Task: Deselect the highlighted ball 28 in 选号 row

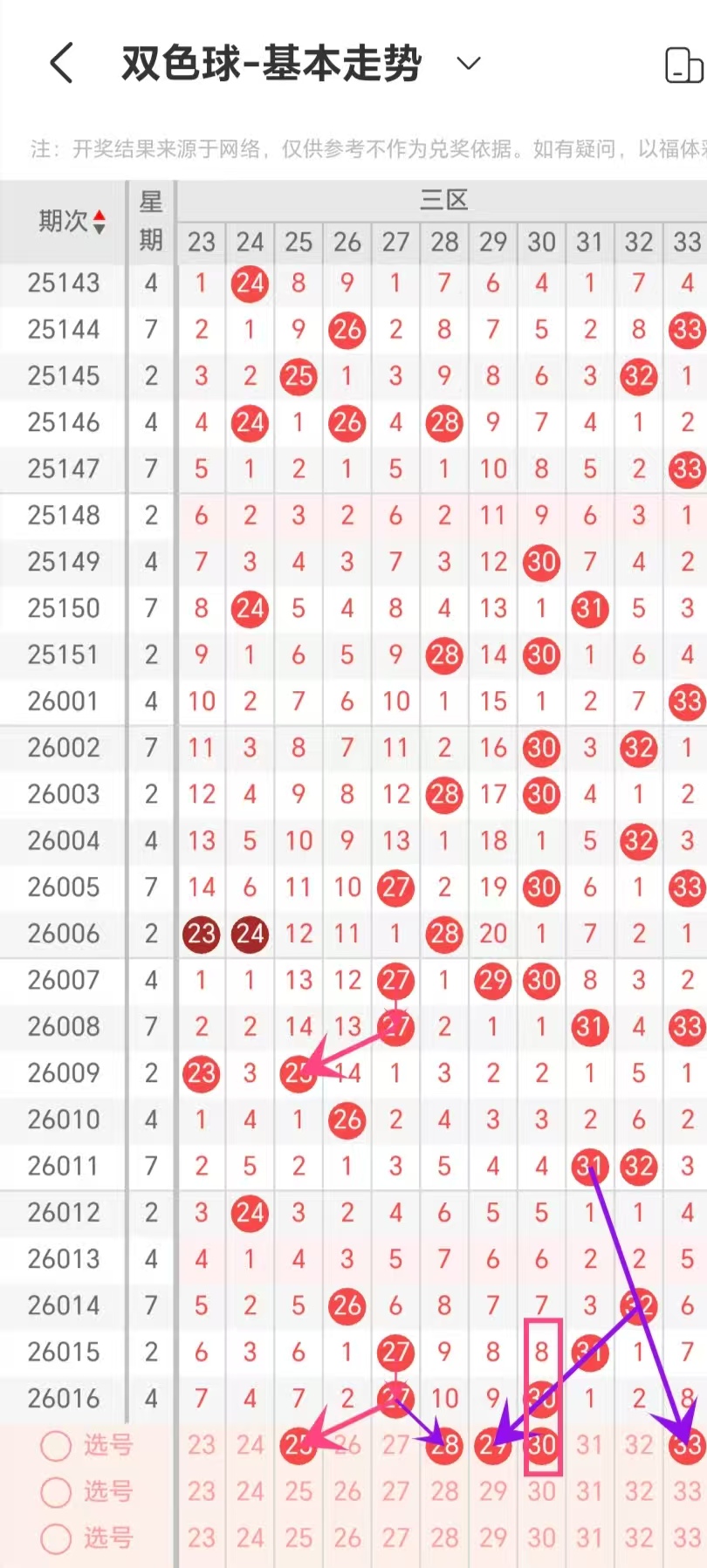Action: (444, 1445)
